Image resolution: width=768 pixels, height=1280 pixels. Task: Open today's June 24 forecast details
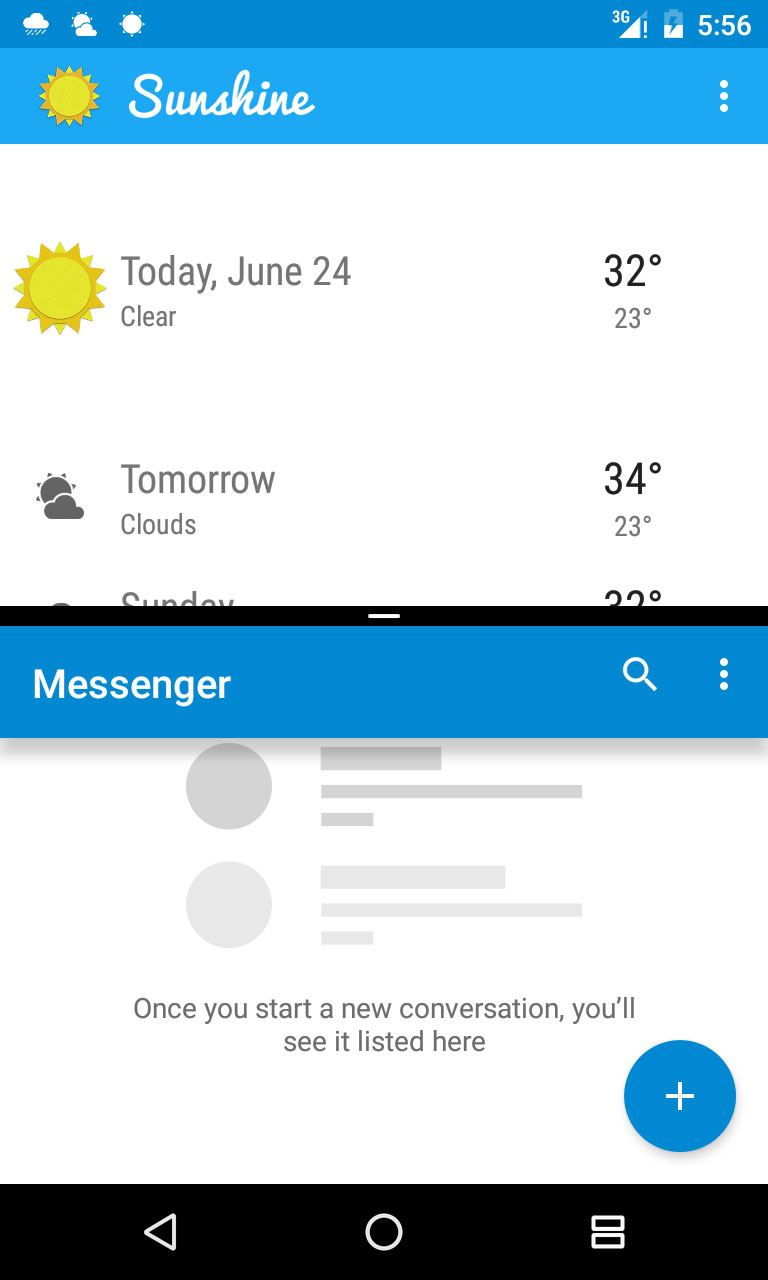coord(384,289)
